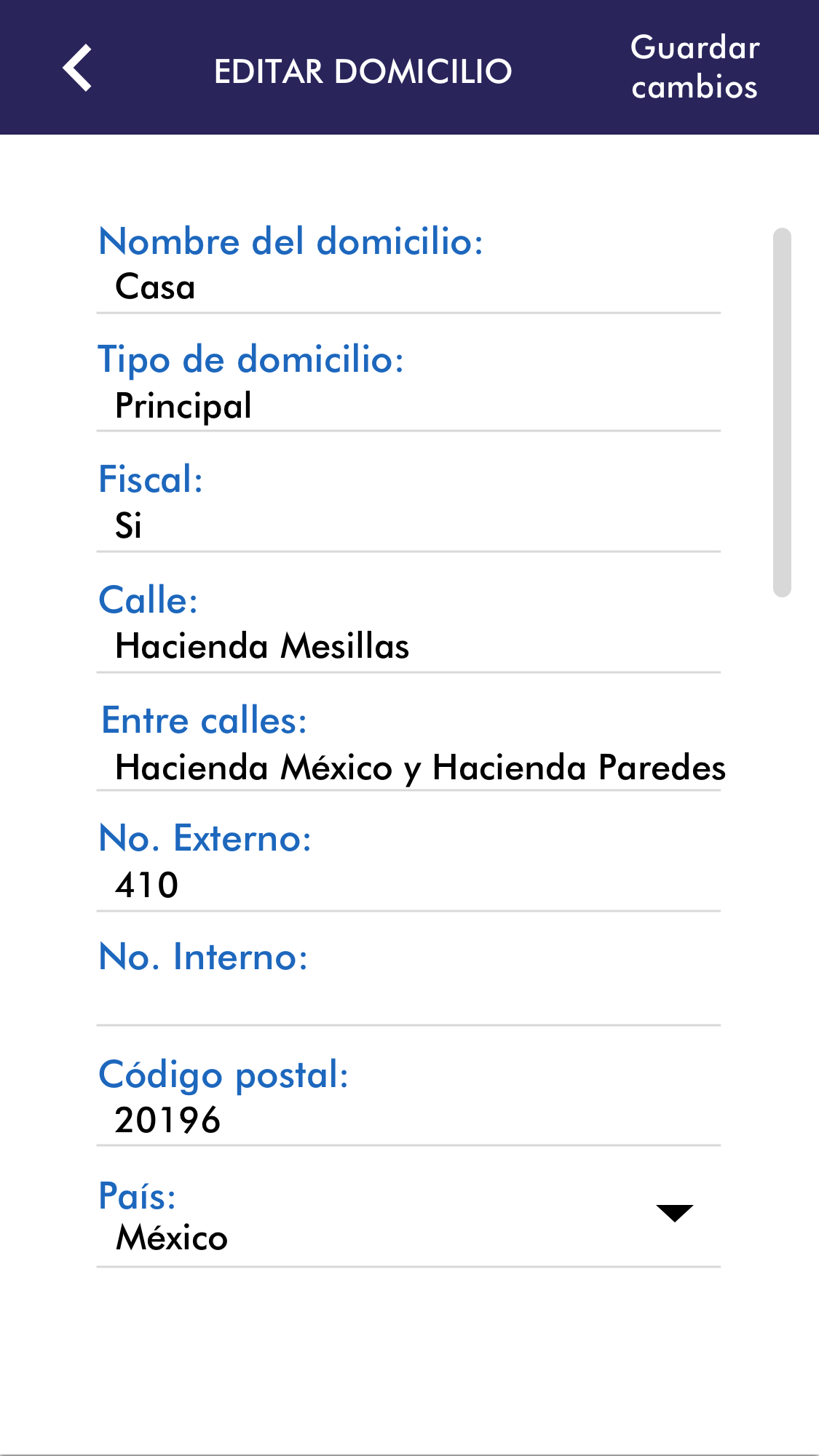This screenshot has height=1456, width=819.
Task: Change the Fiscal field value
Action: pos(408,525)
